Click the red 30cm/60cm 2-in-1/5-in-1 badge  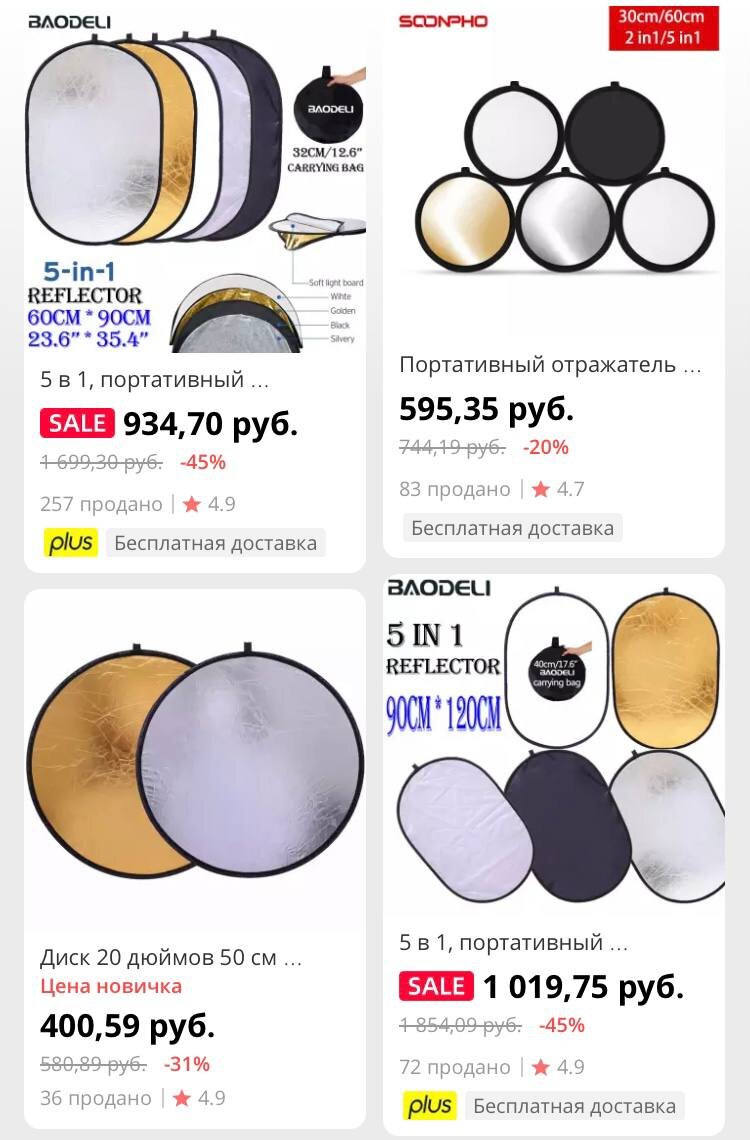click(x=665, y=25)
